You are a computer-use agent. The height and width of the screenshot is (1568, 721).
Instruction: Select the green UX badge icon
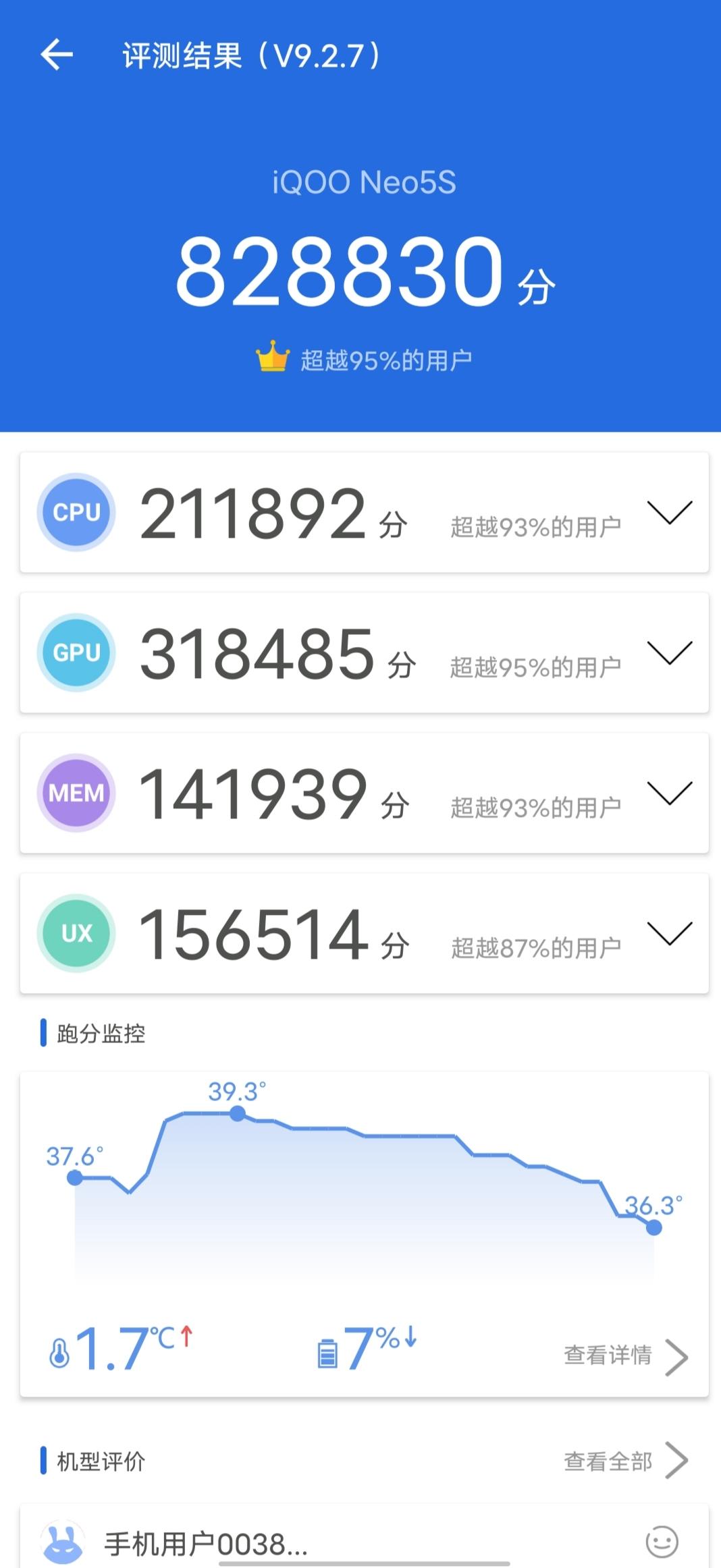76,935
